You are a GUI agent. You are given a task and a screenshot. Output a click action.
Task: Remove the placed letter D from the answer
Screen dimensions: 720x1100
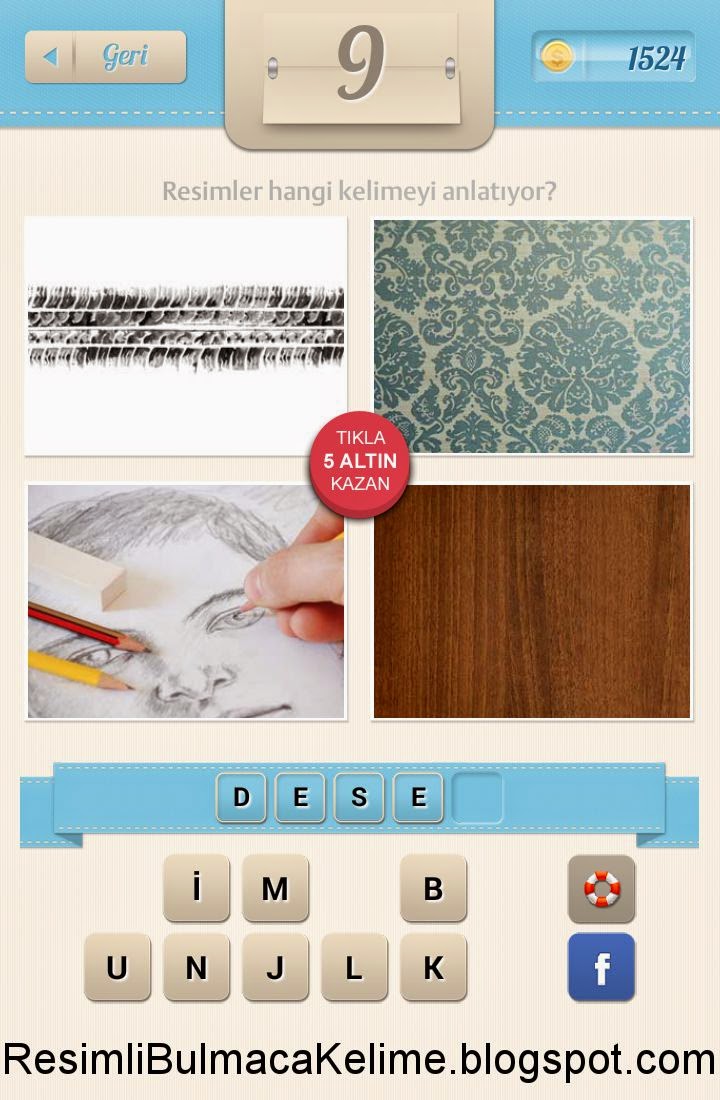(x=241, y=797)
